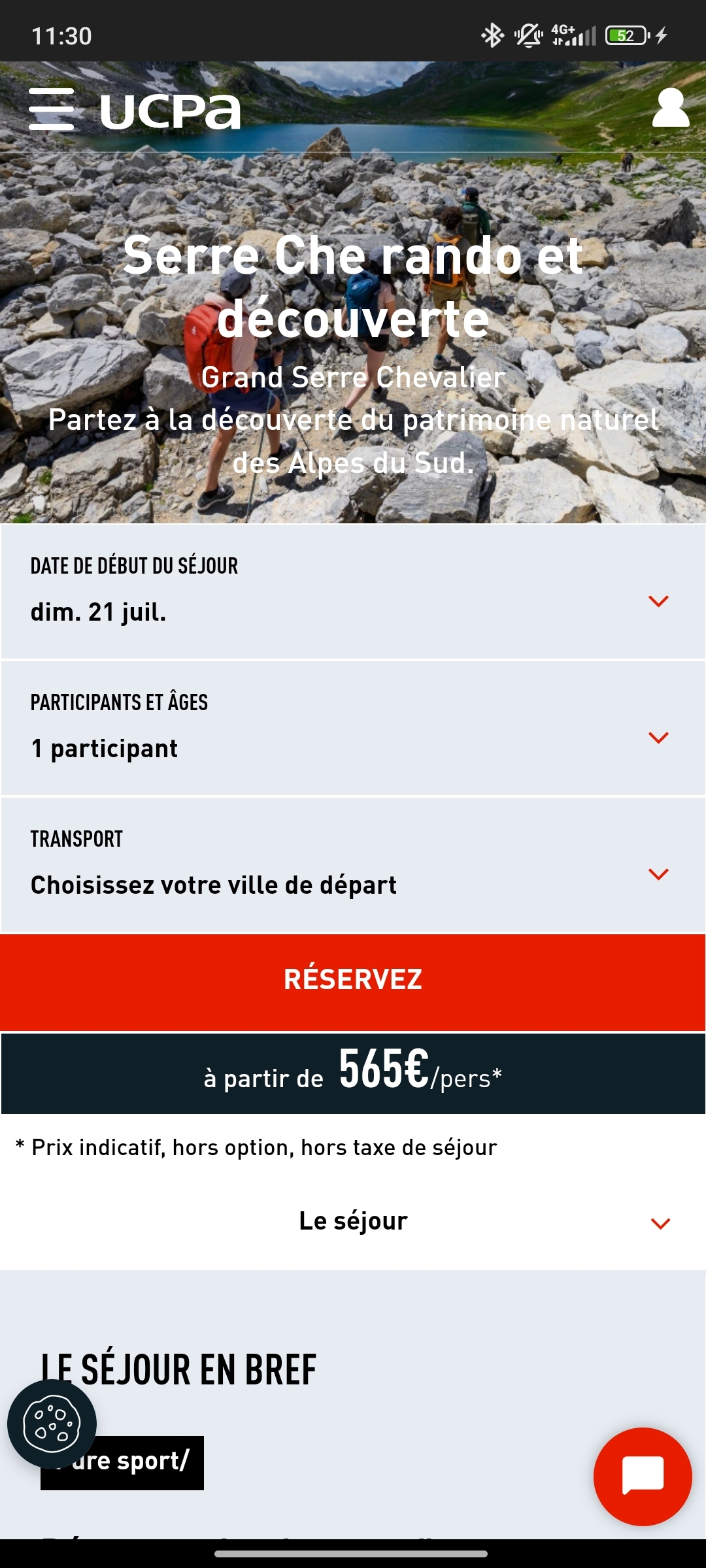
Task: Start a chat with the red bubble
Action: tap(643, 1477)
